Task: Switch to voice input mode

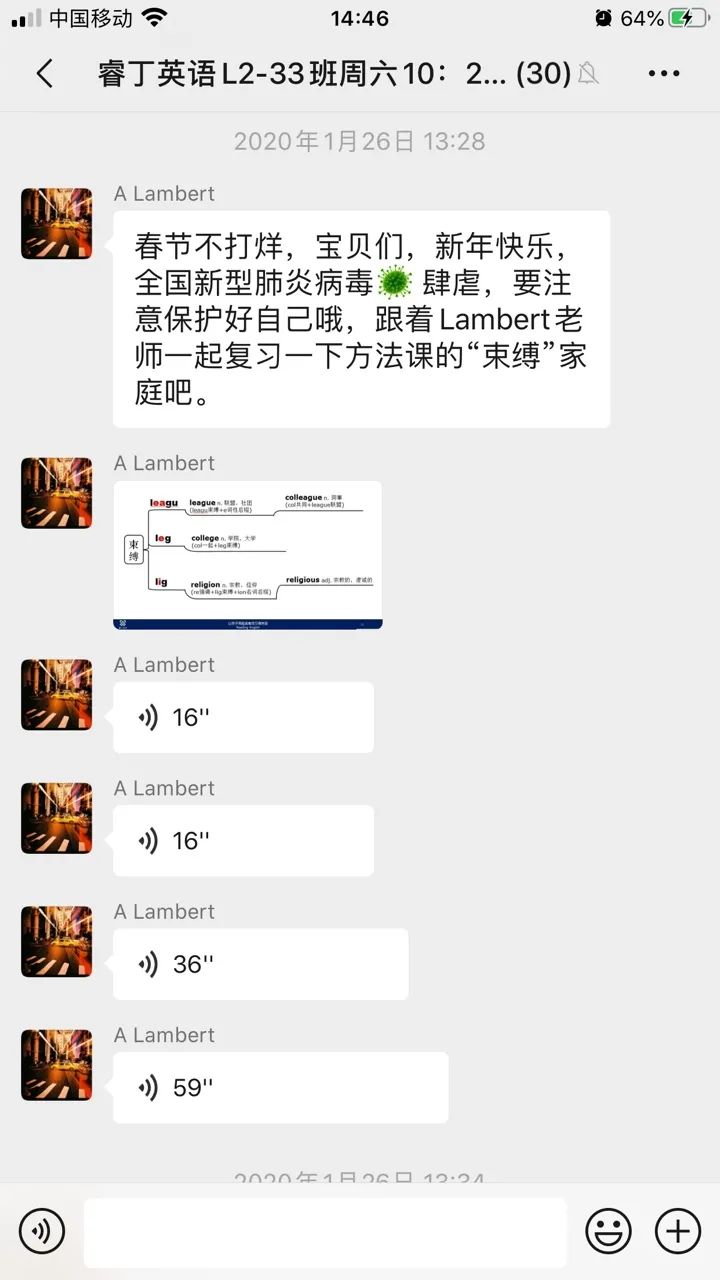Action: point(41,1231)
